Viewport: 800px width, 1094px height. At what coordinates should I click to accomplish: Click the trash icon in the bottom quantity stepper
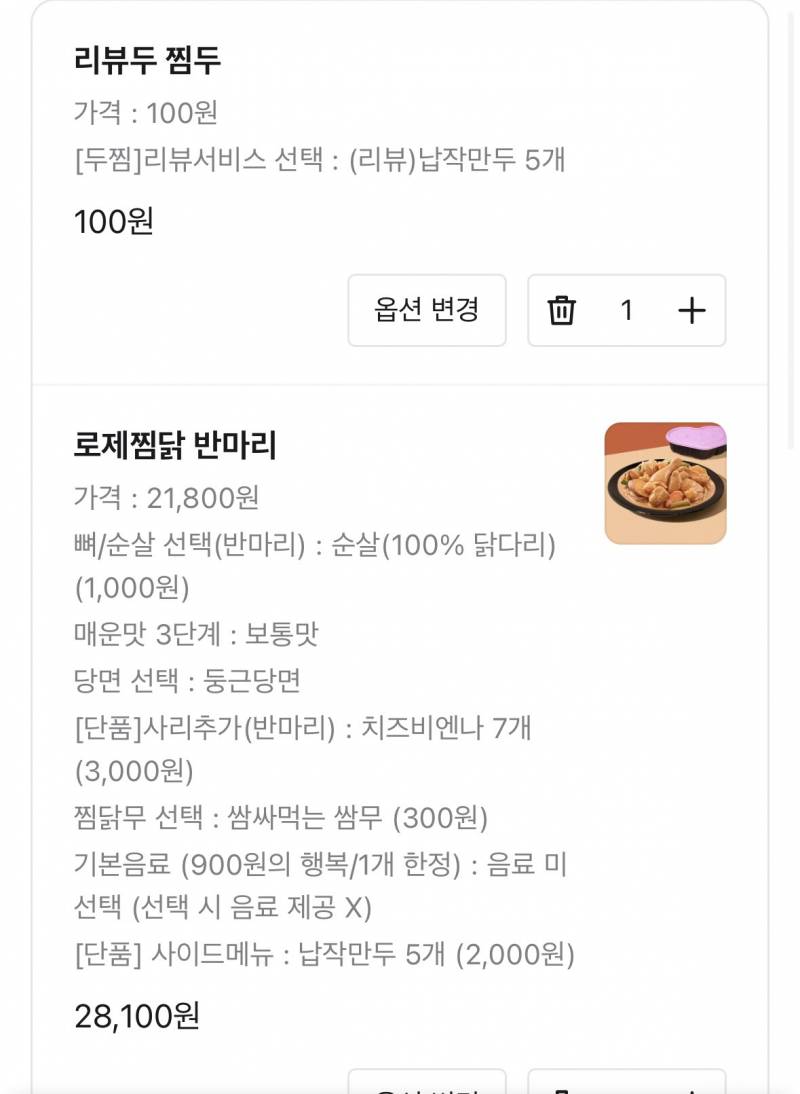[563, 1088]
